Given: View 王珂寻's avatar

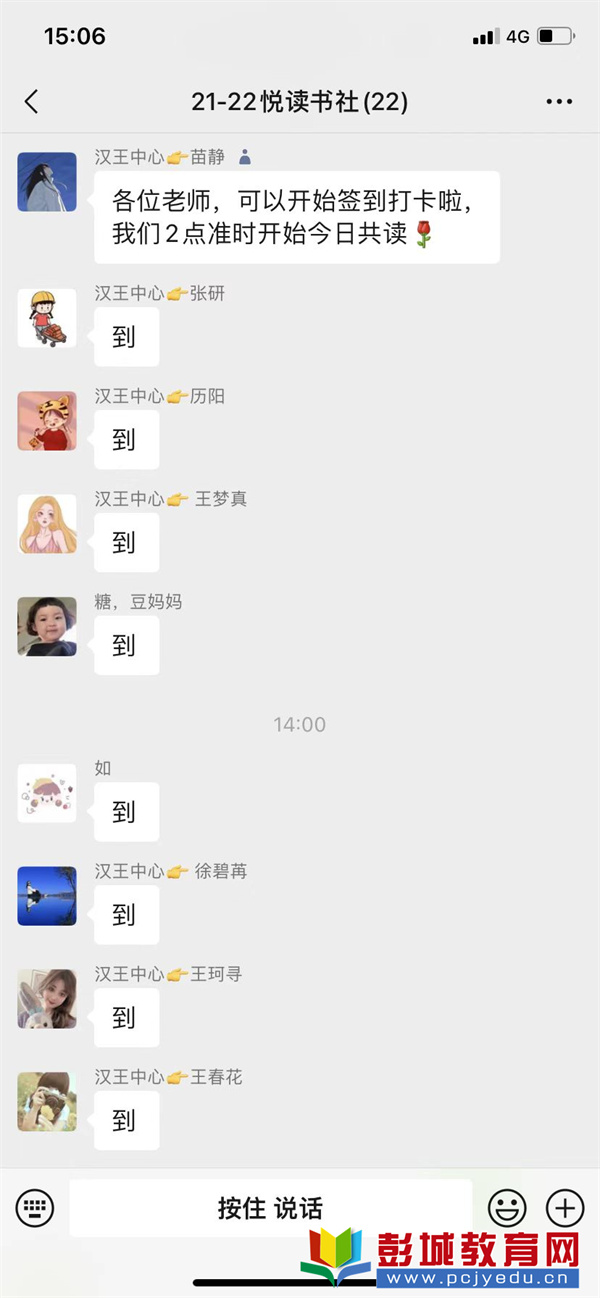Looking at the screenshot, I should click(47, 999).
